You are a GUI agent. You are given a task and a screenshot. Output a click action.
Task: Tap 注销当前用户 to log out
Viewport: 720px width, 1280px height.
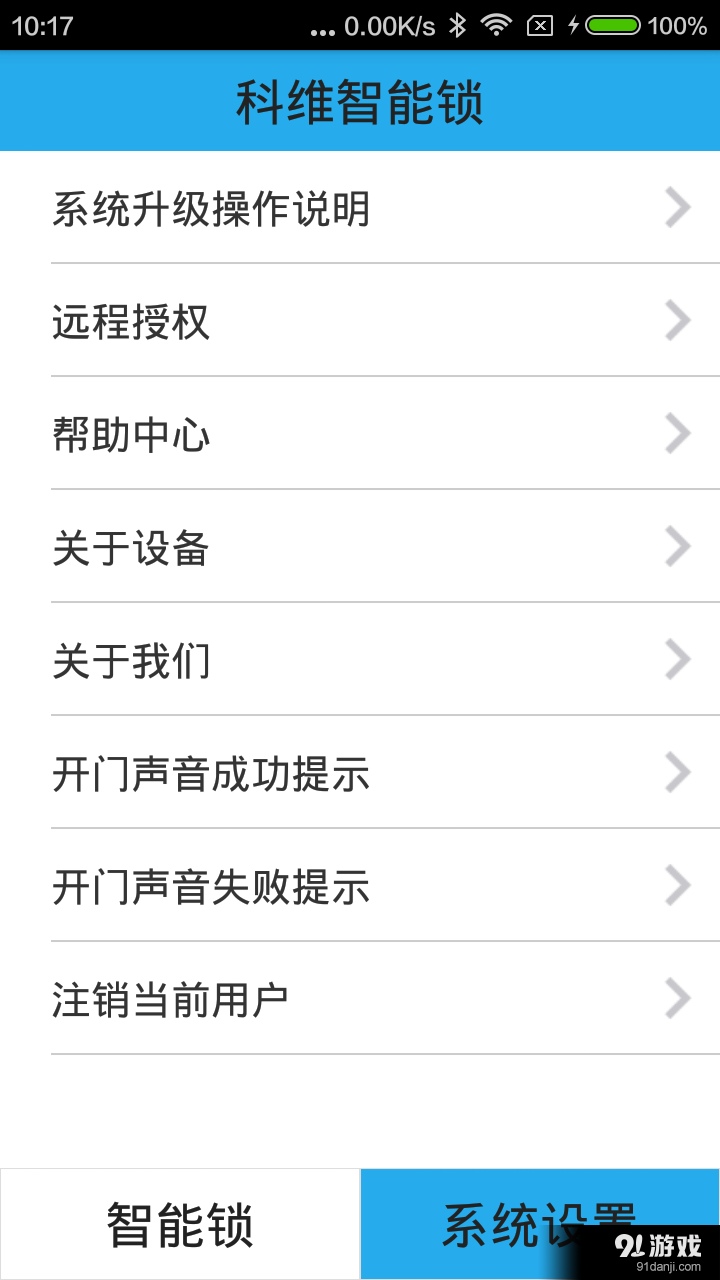(360, 999)
